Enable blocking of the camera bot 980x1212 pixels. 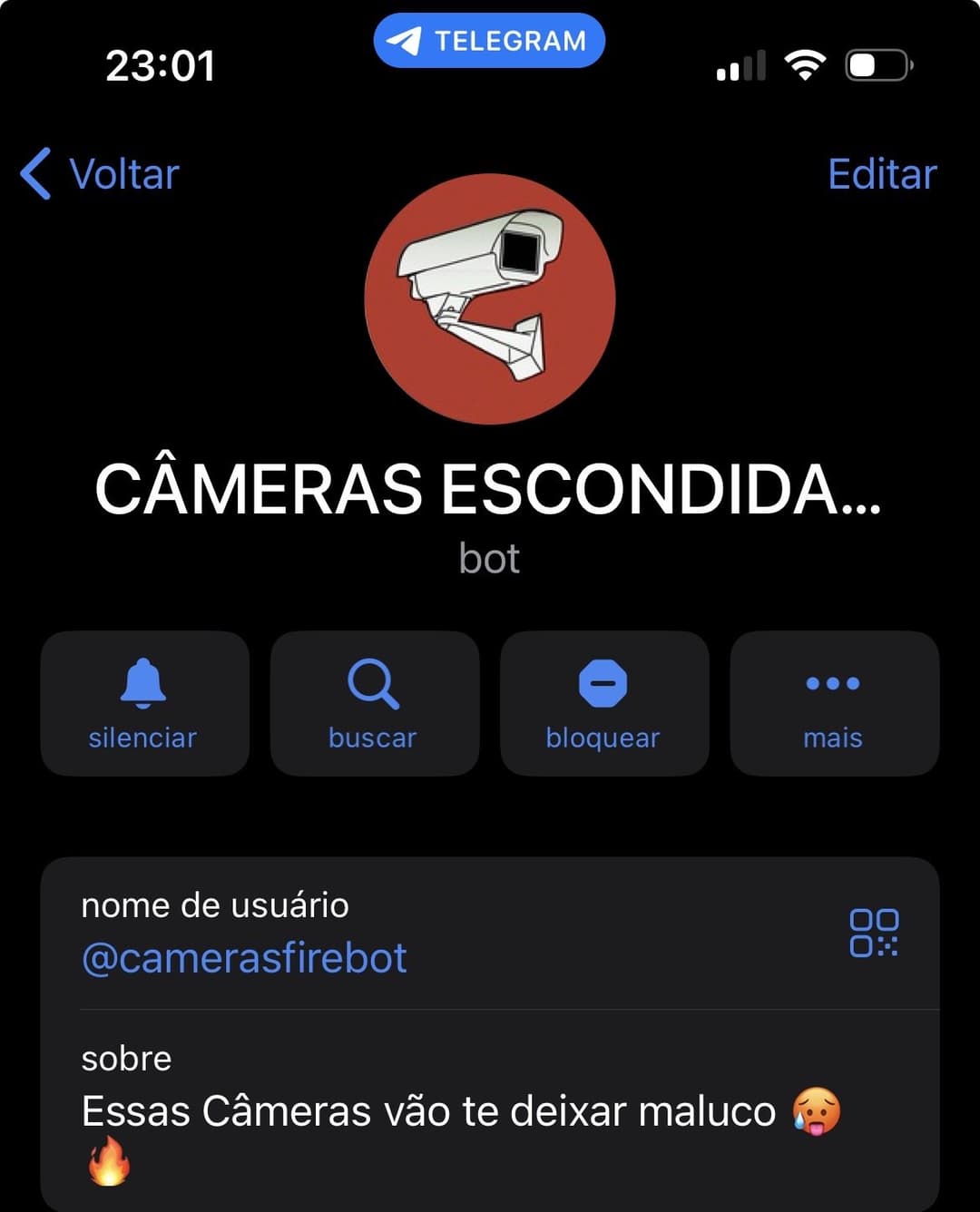(604, 703)
